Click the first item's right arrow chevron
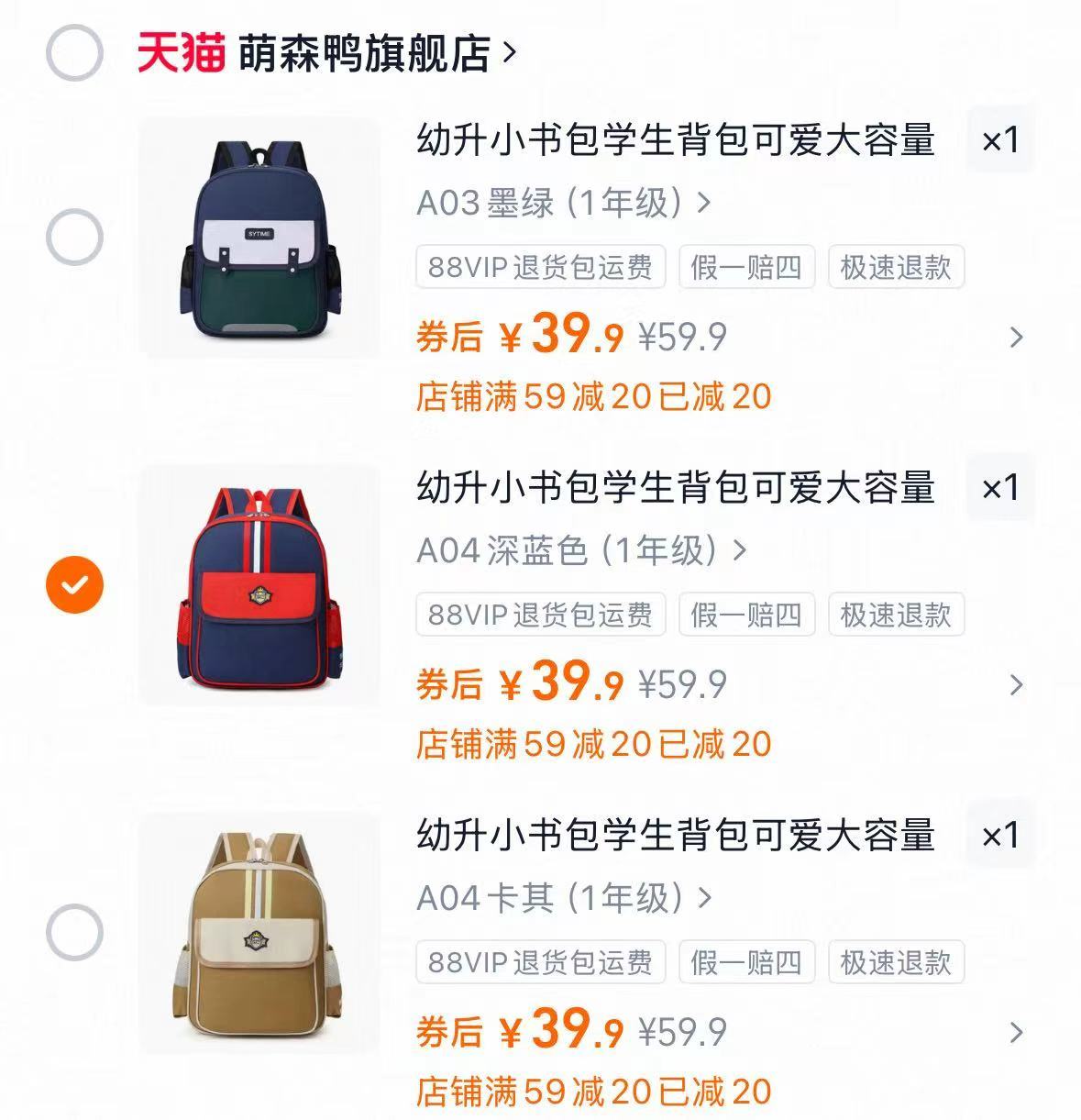1081x1120 pixels. pyautogui.click(x=1014, y=337)
